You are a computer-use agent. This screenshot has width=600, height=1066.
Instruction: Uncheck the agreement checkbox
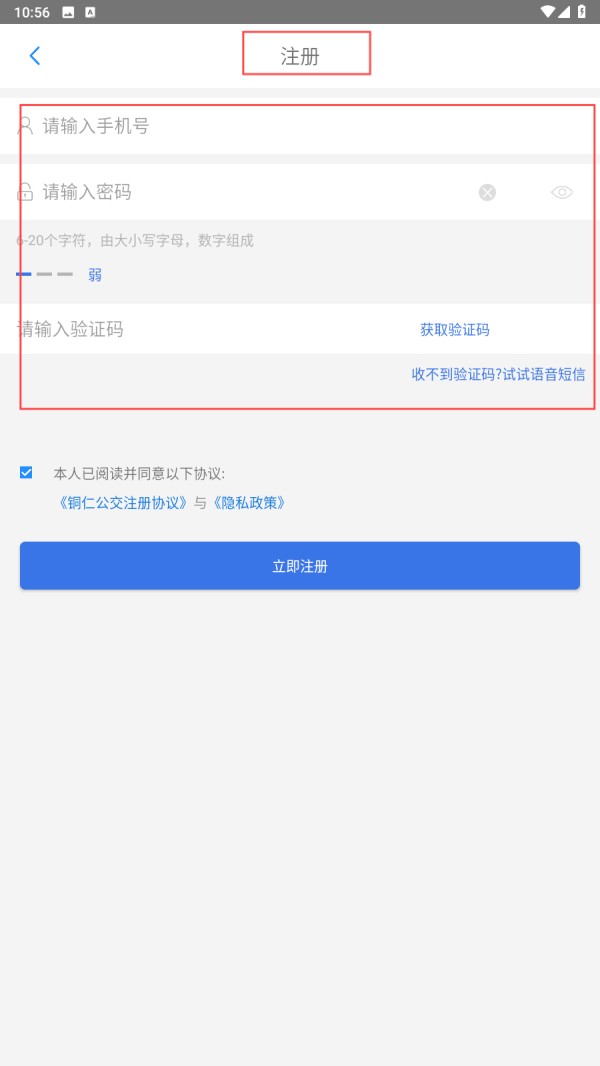click(x=26, y=472)
